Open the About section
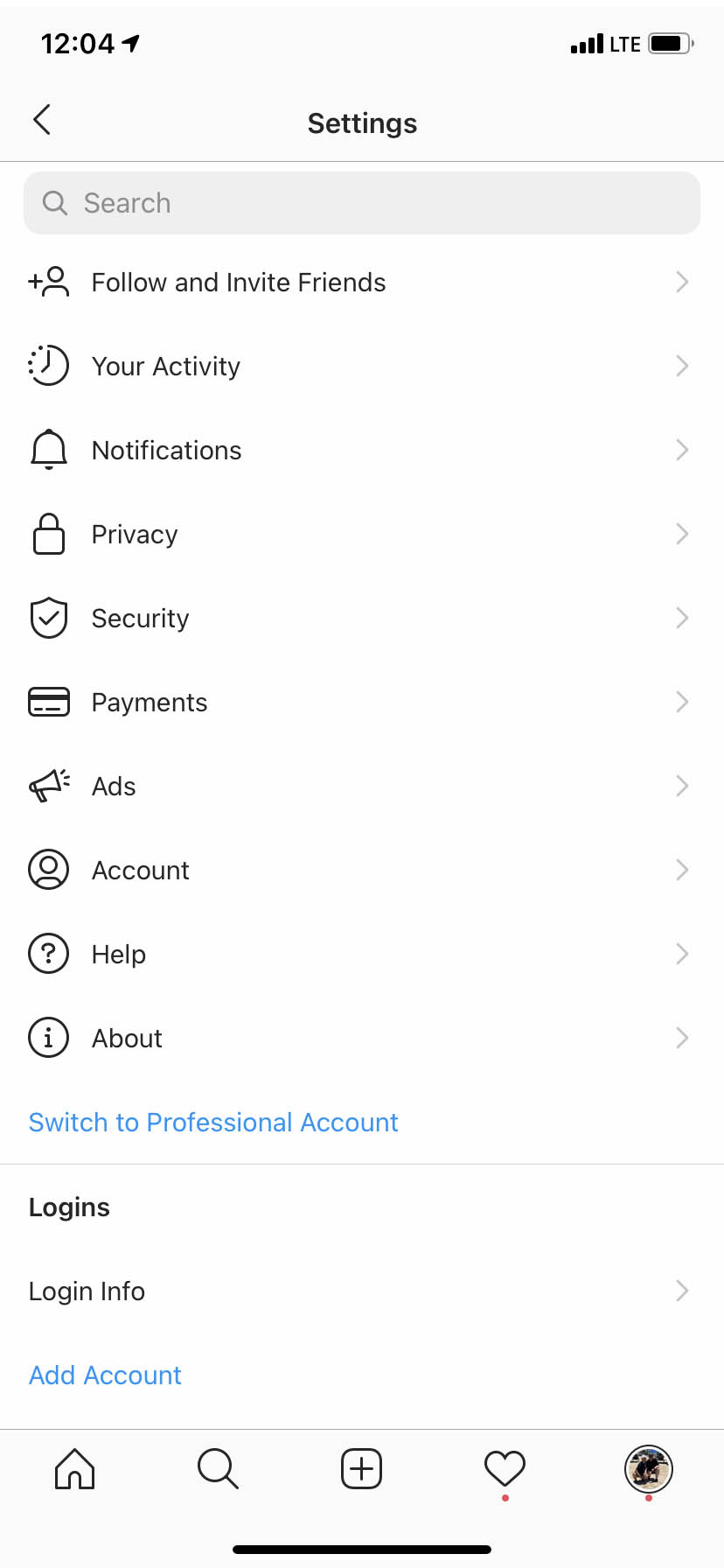This screenshot has height=1568, width=724. (x=127, y=1039)
